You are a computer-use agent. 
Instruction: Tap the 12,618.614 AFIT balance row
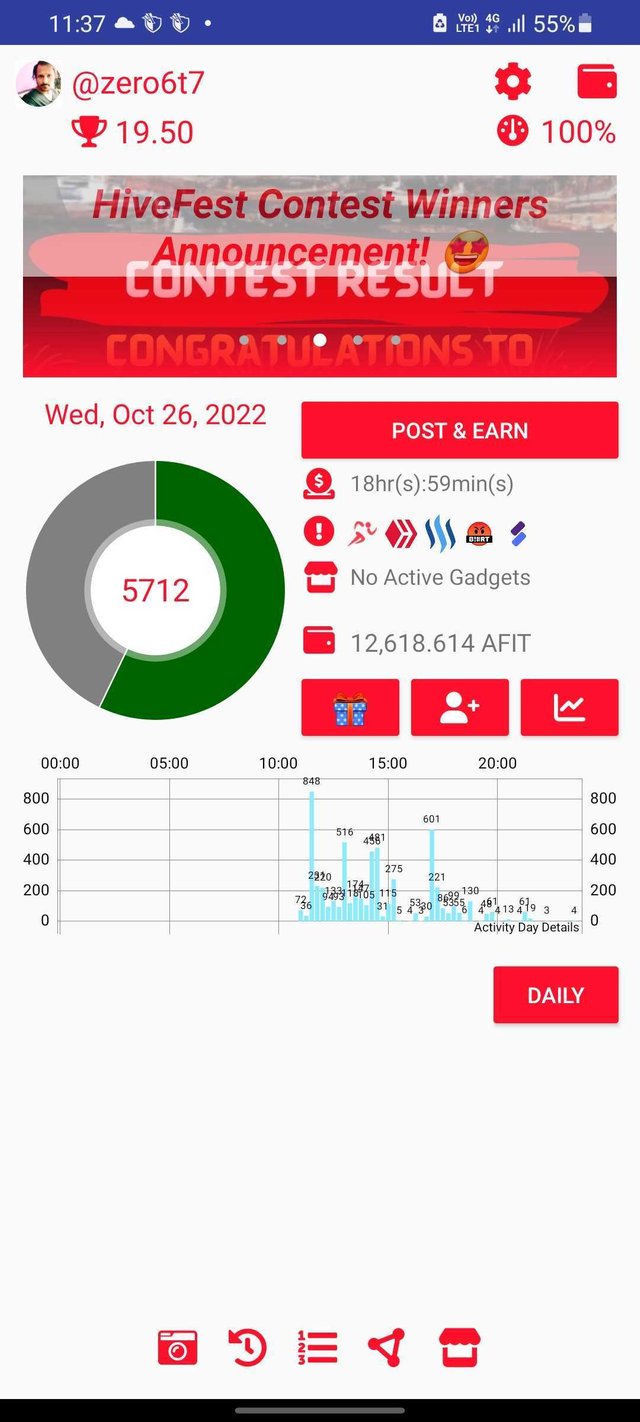click(x=418, y=643)
